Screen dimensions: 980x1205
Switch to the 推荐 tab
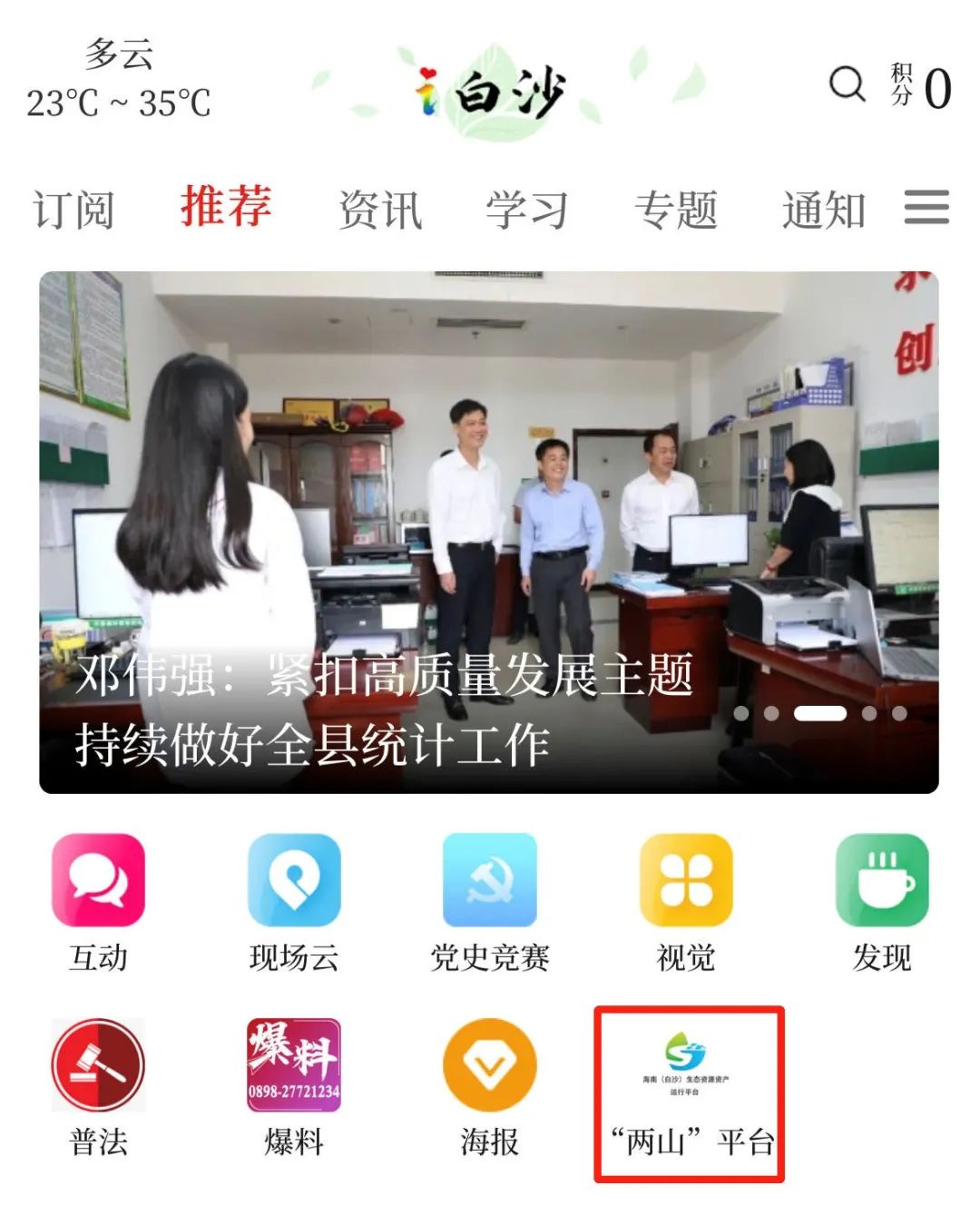pos(225,206)
